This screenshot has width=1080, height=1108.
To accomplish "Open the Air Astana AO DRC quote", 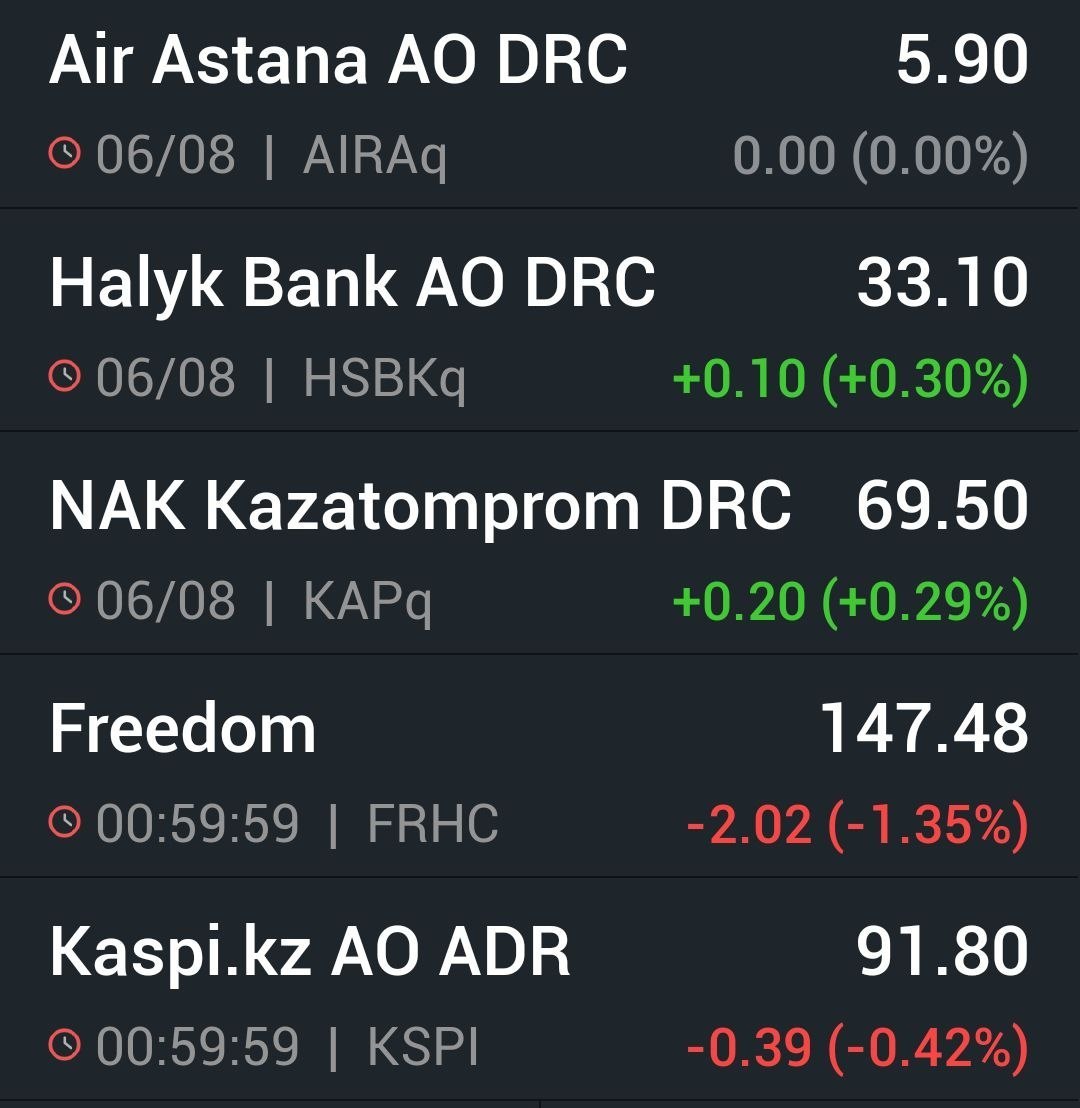I will click(x=540, y=104).
